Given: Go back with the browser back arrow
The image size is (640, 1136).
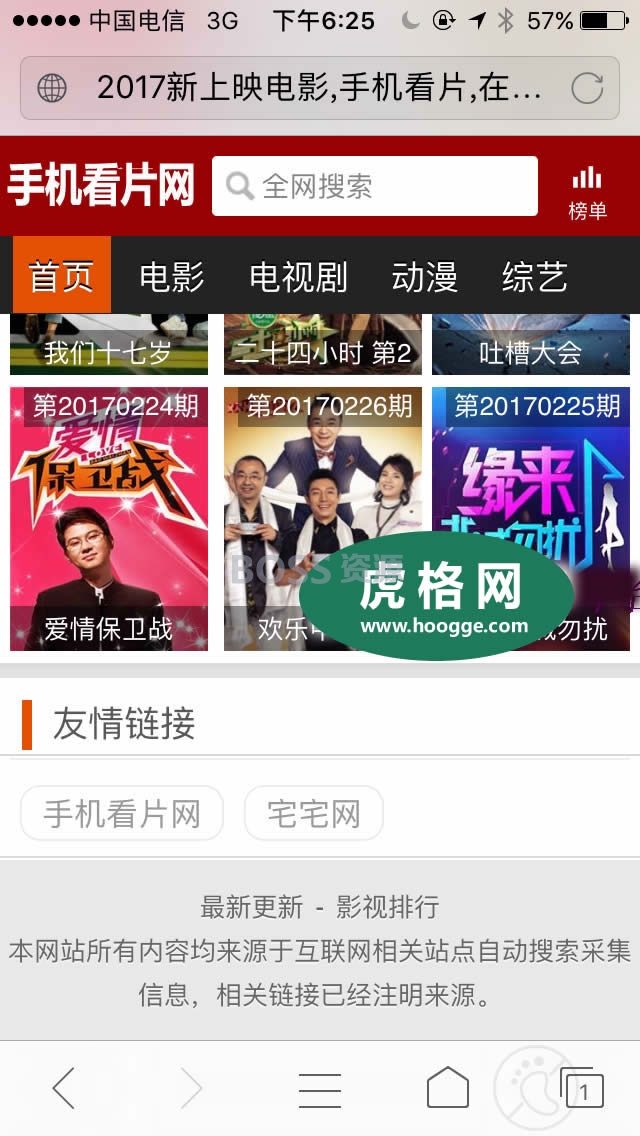Looking at the screenshot, I should tap(63, 1088).
